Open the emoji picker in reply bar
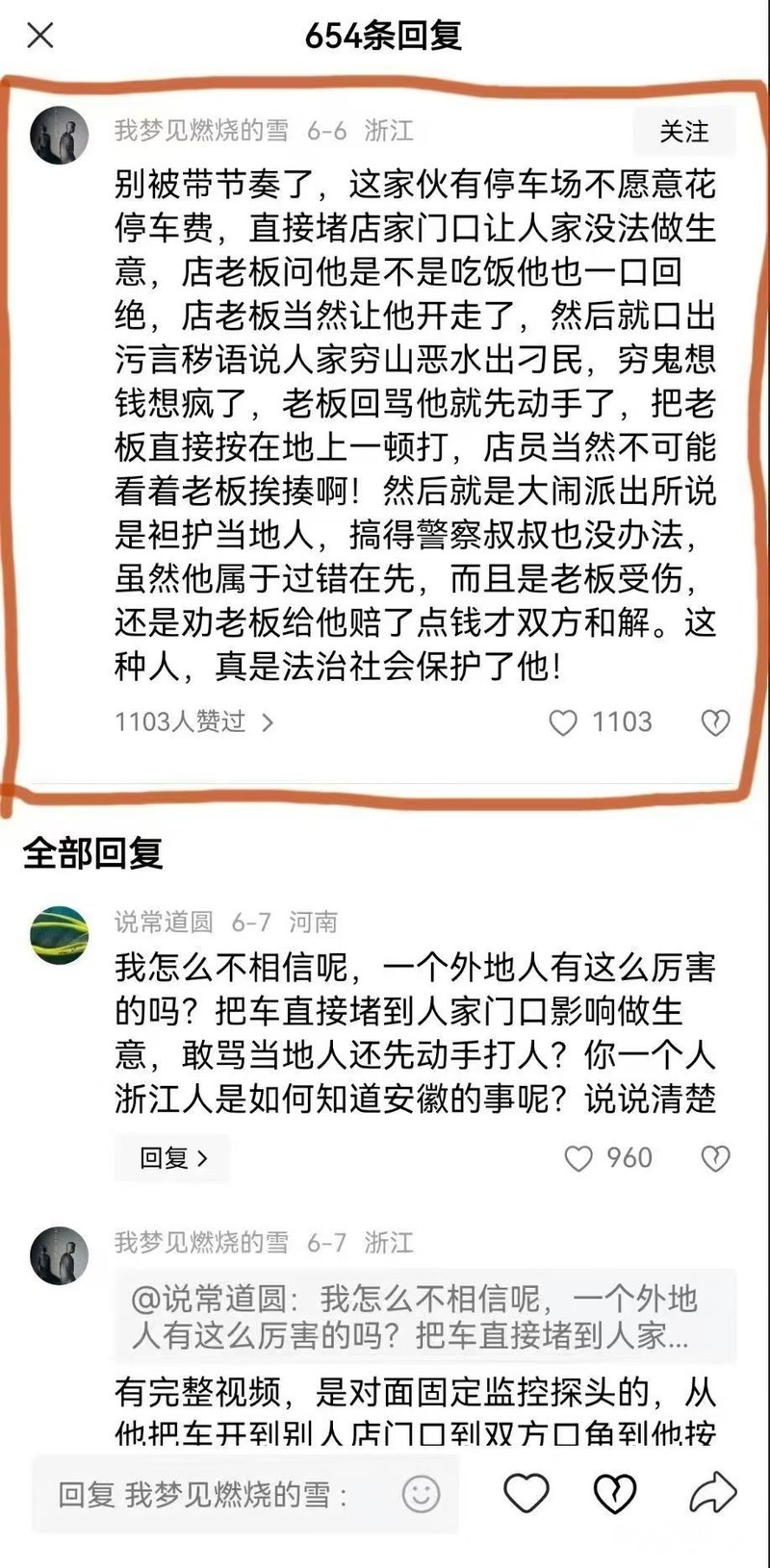The width and height of the screenshot is (770, 1568). 421,1494
